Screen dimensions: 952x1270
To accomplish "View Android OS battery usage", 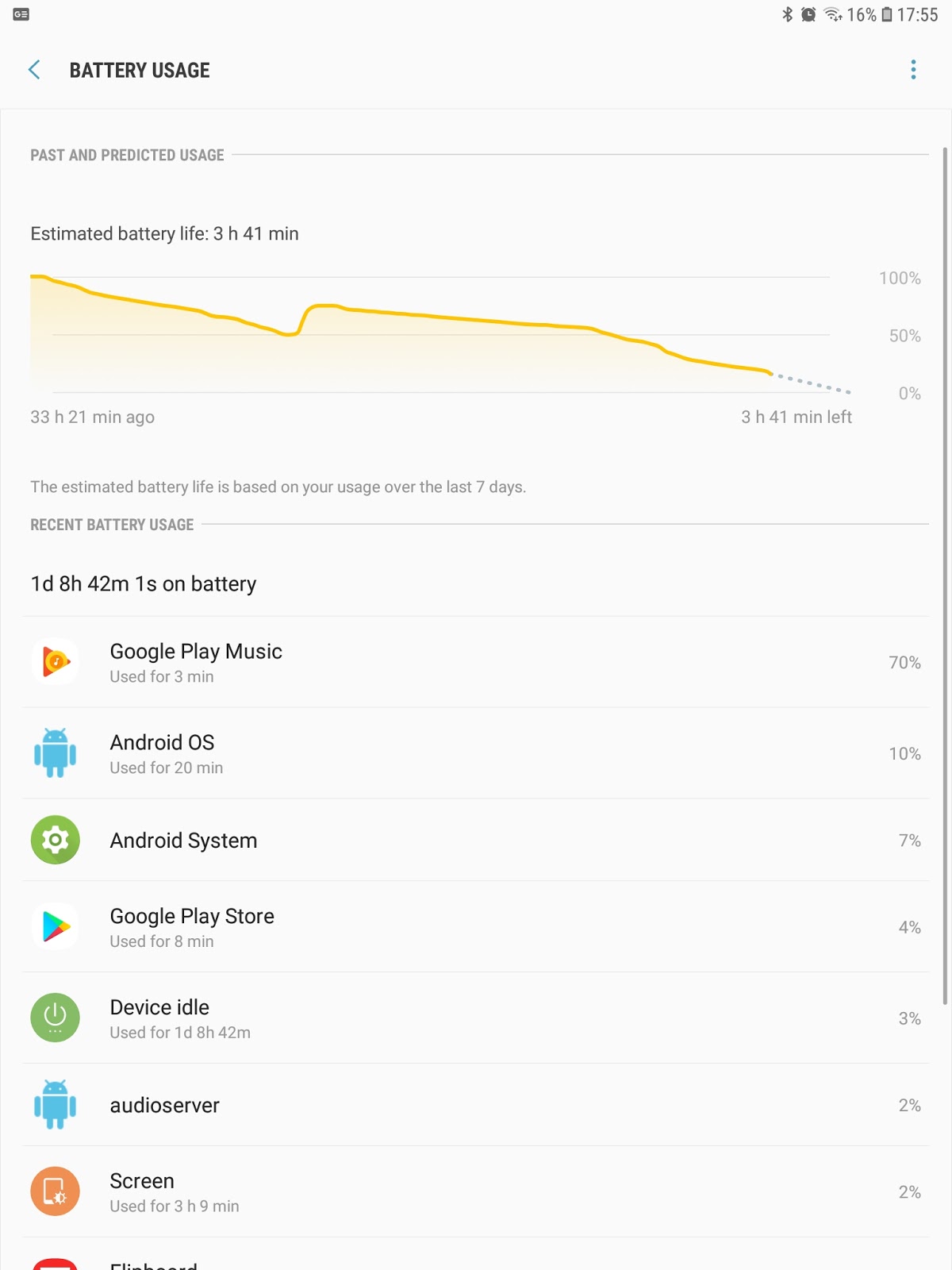I will 476,753.
